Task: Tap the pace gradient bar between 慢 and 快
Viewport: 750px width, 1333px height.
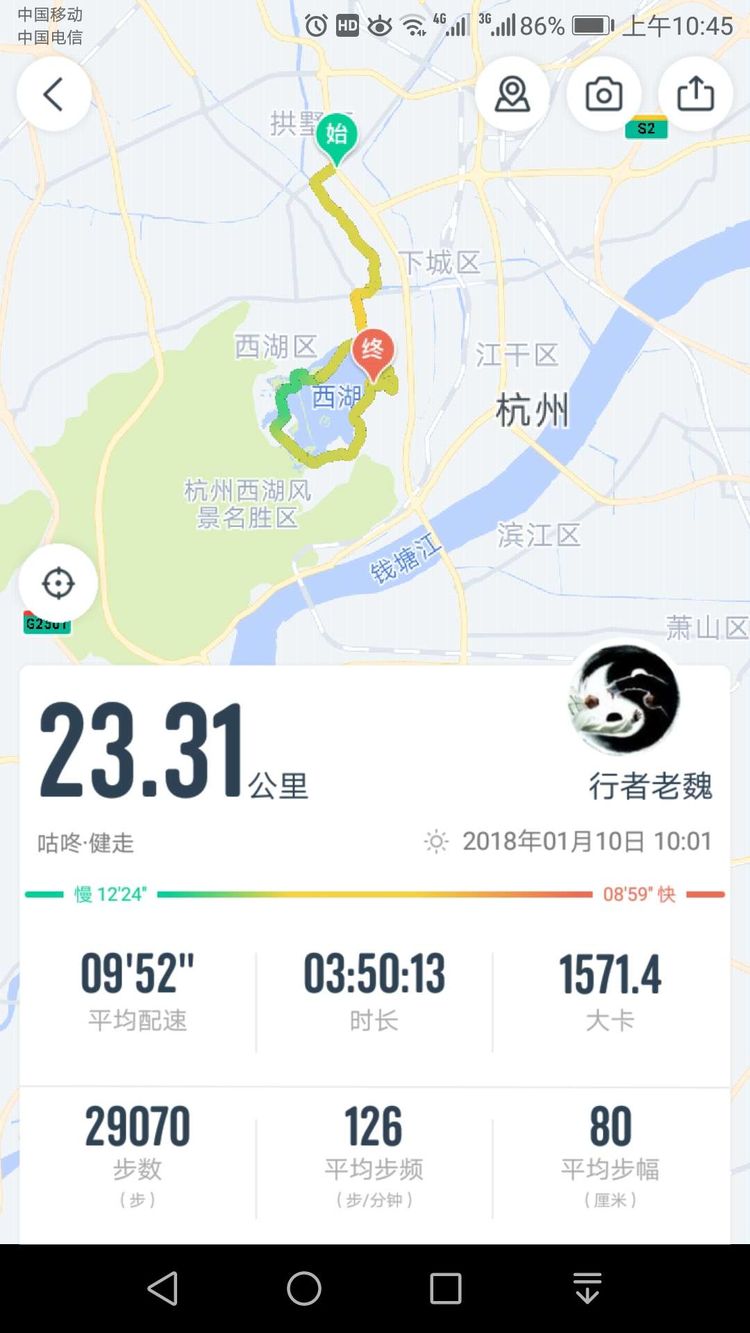Action: [x=375, y=895]
